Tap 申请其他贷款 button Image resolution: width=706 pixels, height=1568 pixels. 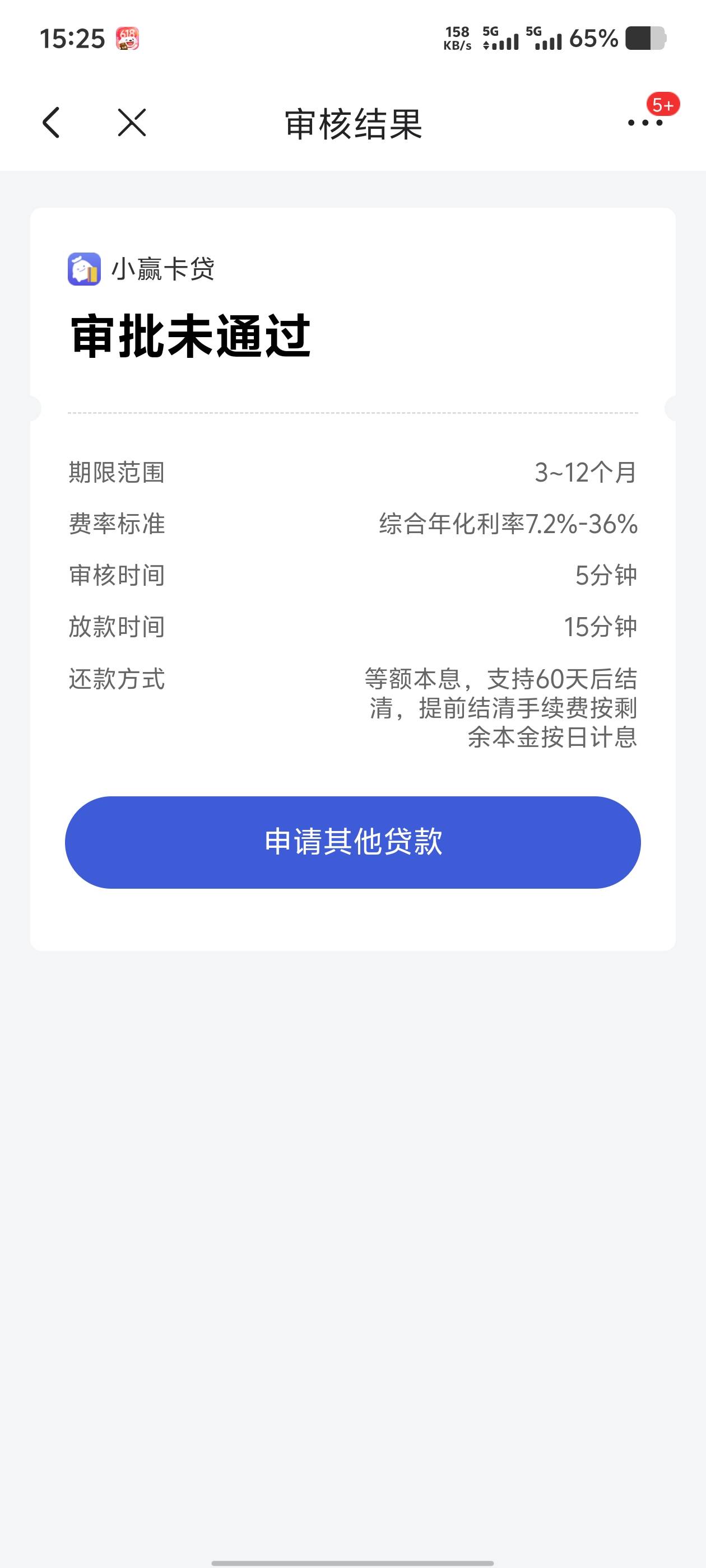(352, 842)
